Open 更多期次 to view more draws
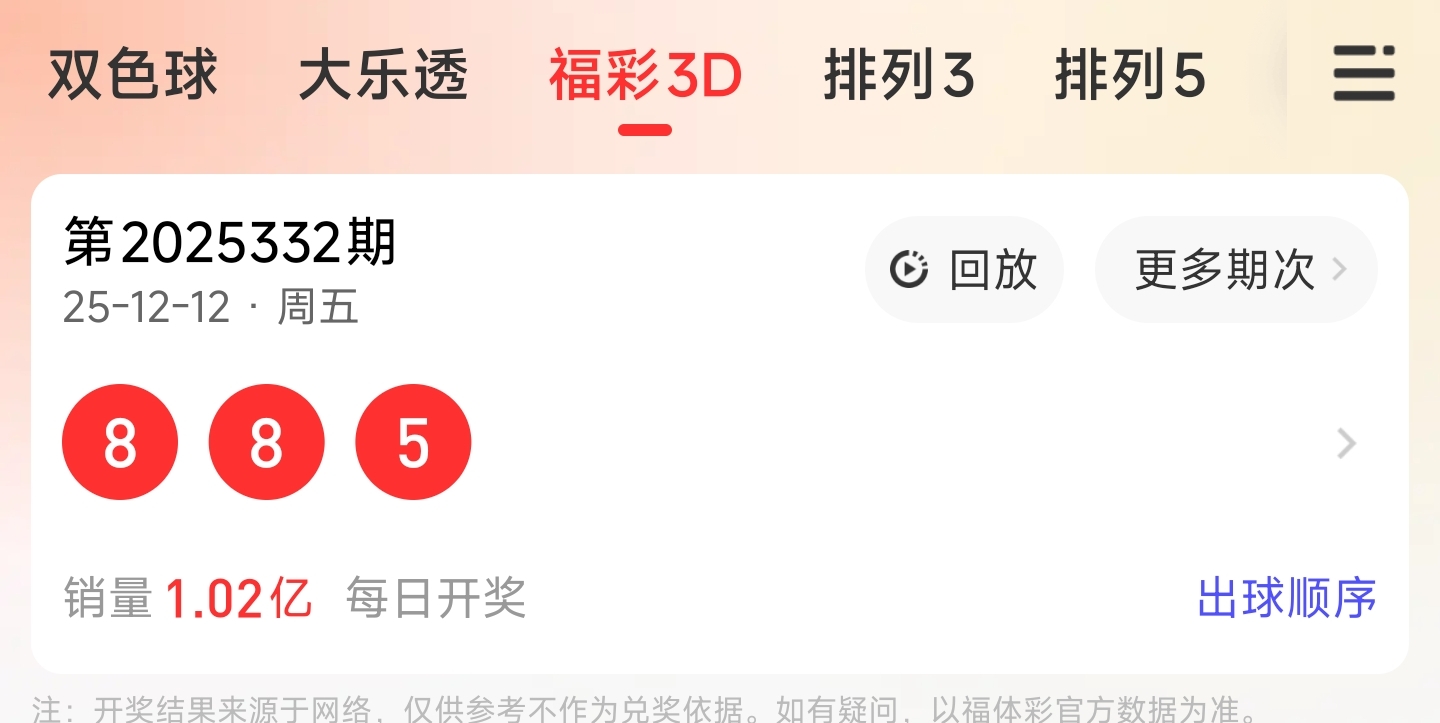The height and width of the screenshot is (723, 1440). [1236, 270]
